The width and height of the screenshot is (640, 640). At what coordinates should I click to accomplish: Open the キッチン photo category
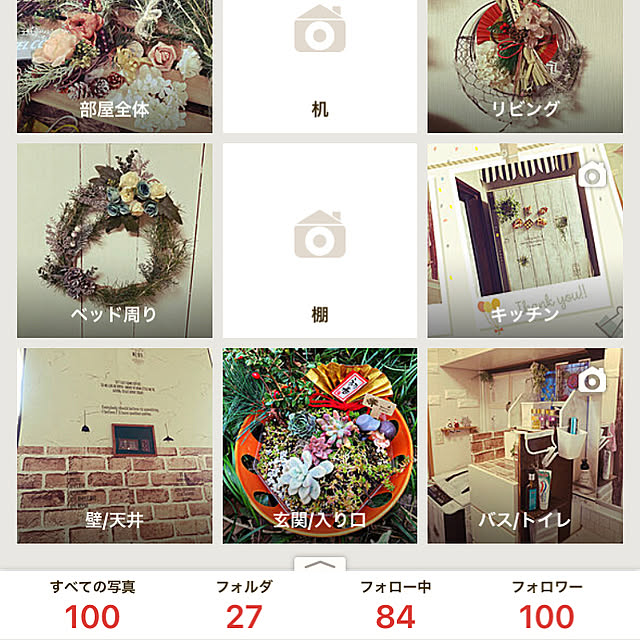coord(524,241)
